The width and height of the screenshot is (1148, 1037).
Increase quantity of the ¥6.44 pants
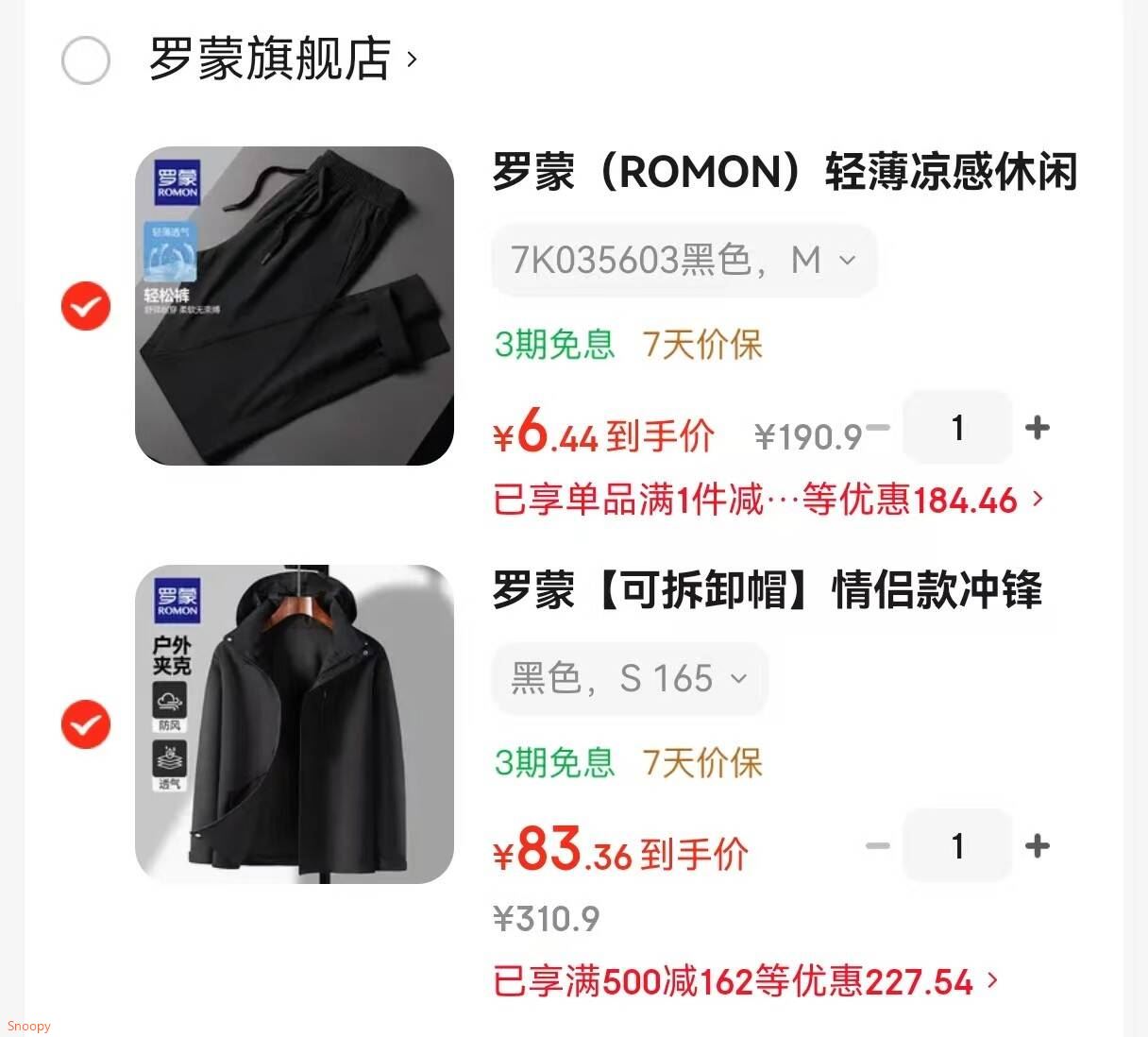[x=1038, y=428]
